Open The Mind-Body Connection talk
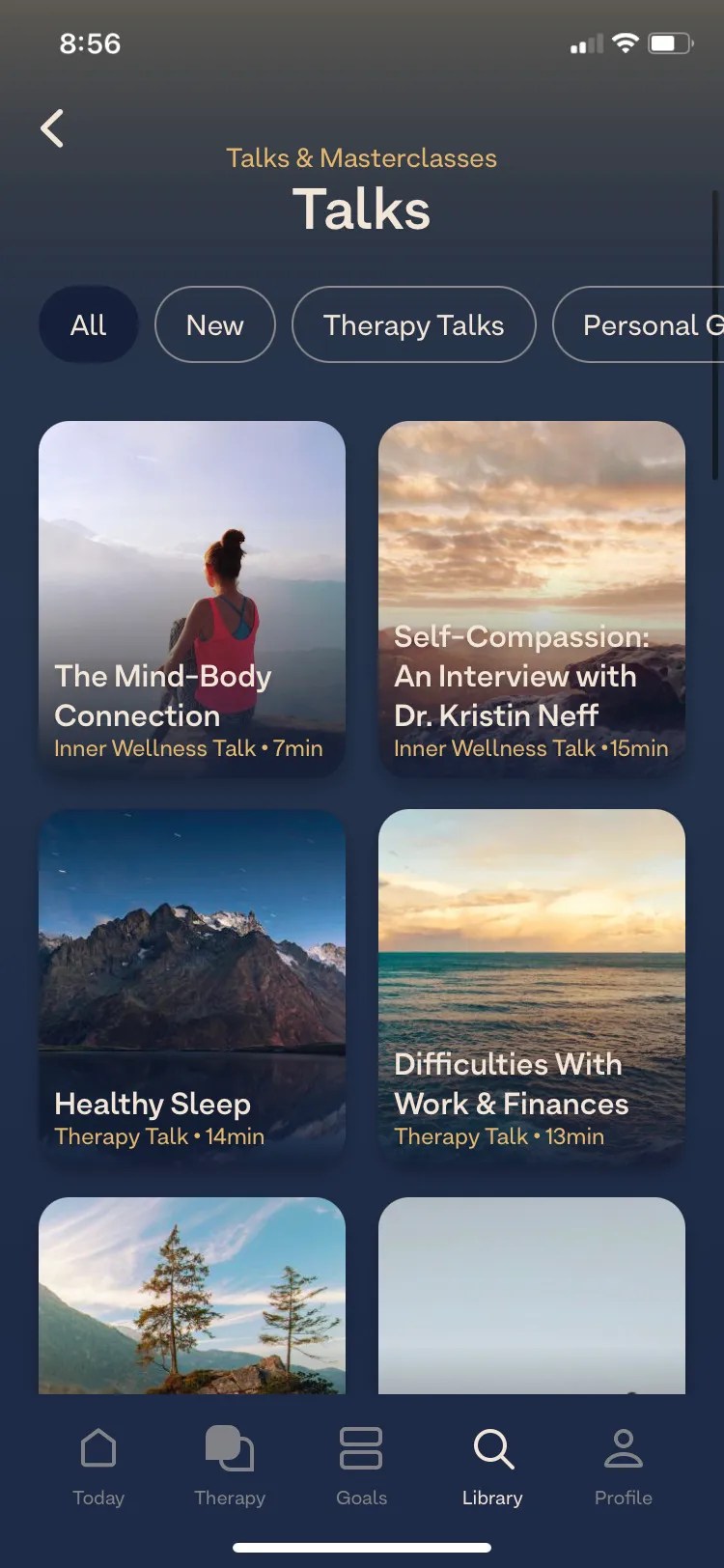The width and height of the screenshot is (724, 1568). click(190, 597)
